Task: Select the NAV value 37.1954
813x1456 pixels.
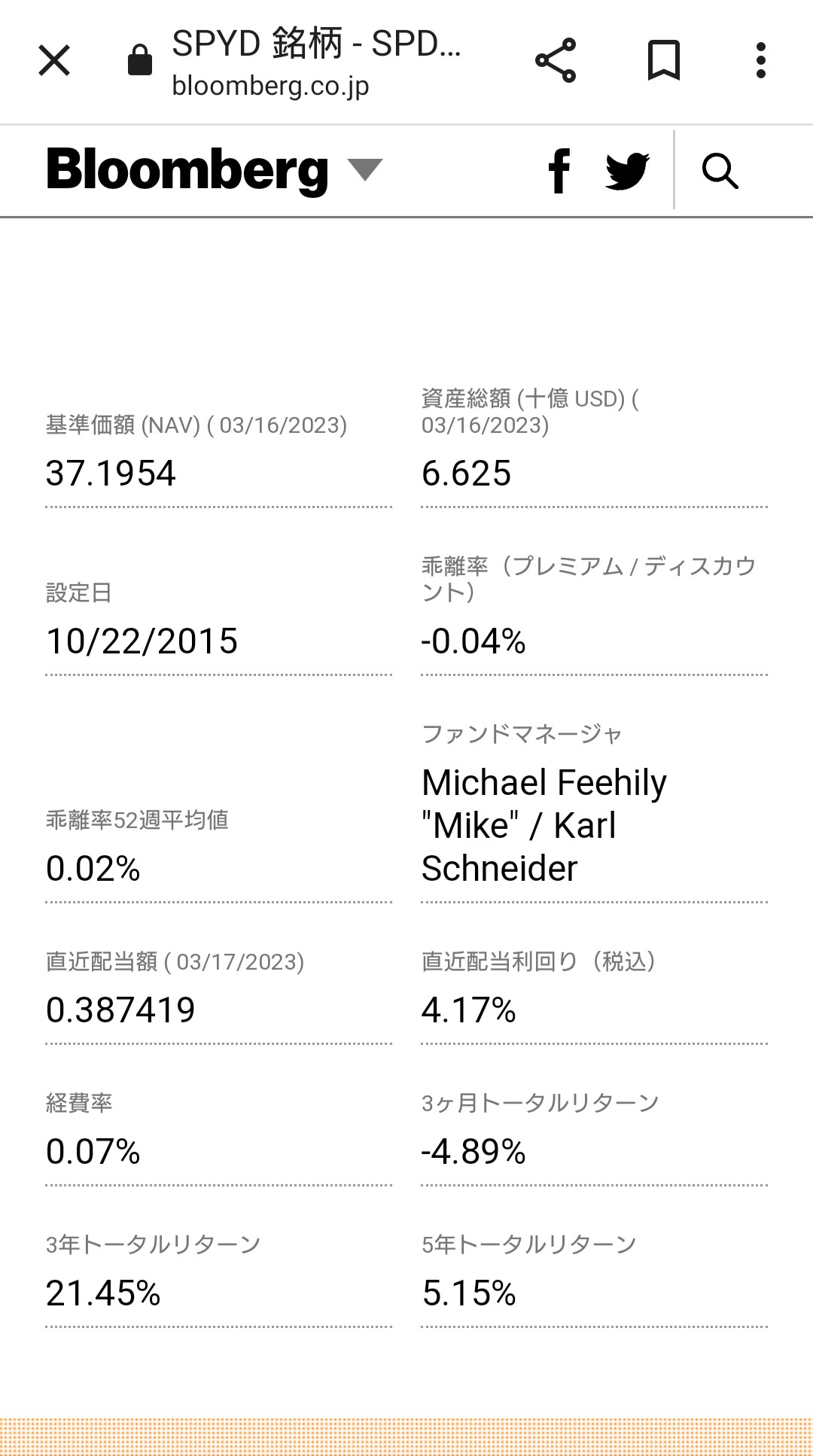Action: coord(111,474)
